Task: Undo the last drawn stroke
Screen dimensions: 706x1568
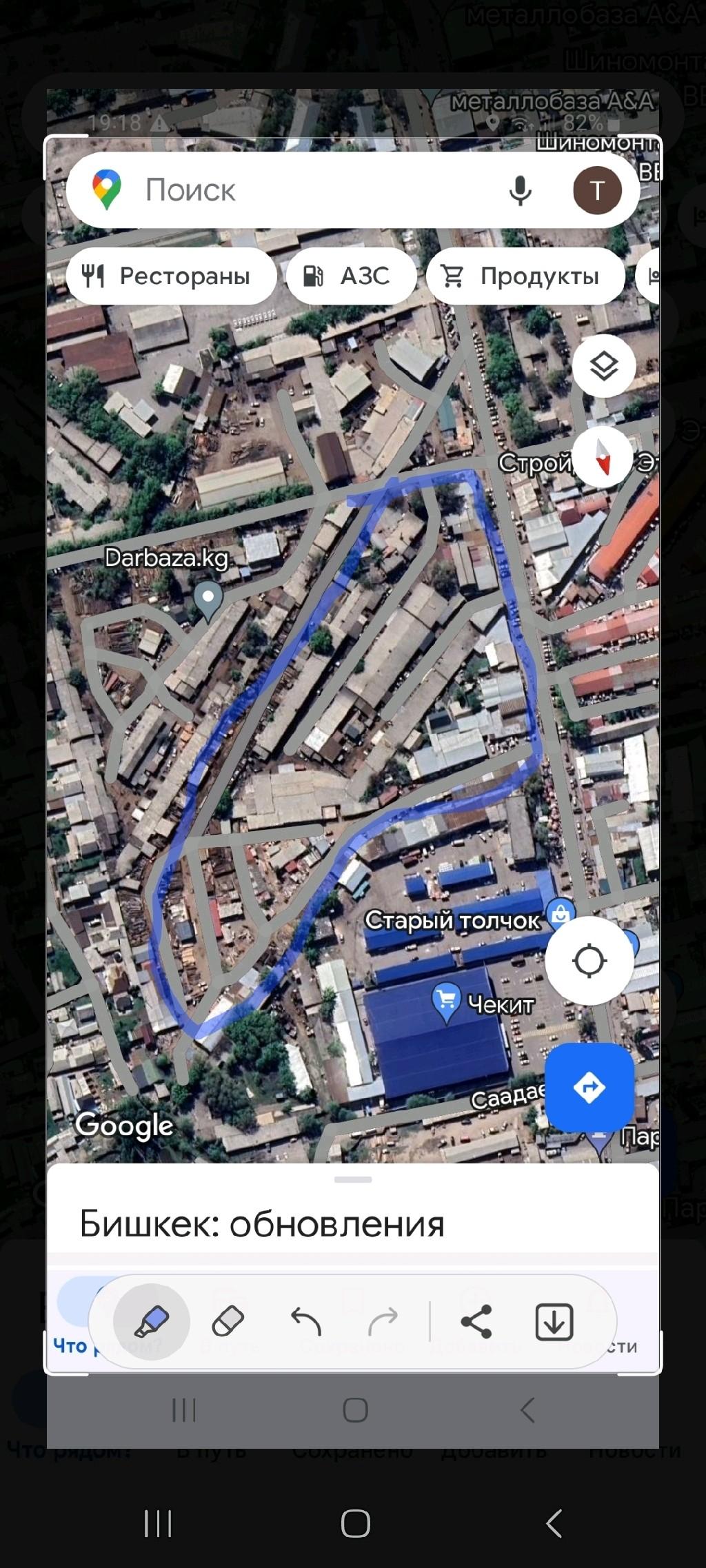Action: [x=306, y=1321]
